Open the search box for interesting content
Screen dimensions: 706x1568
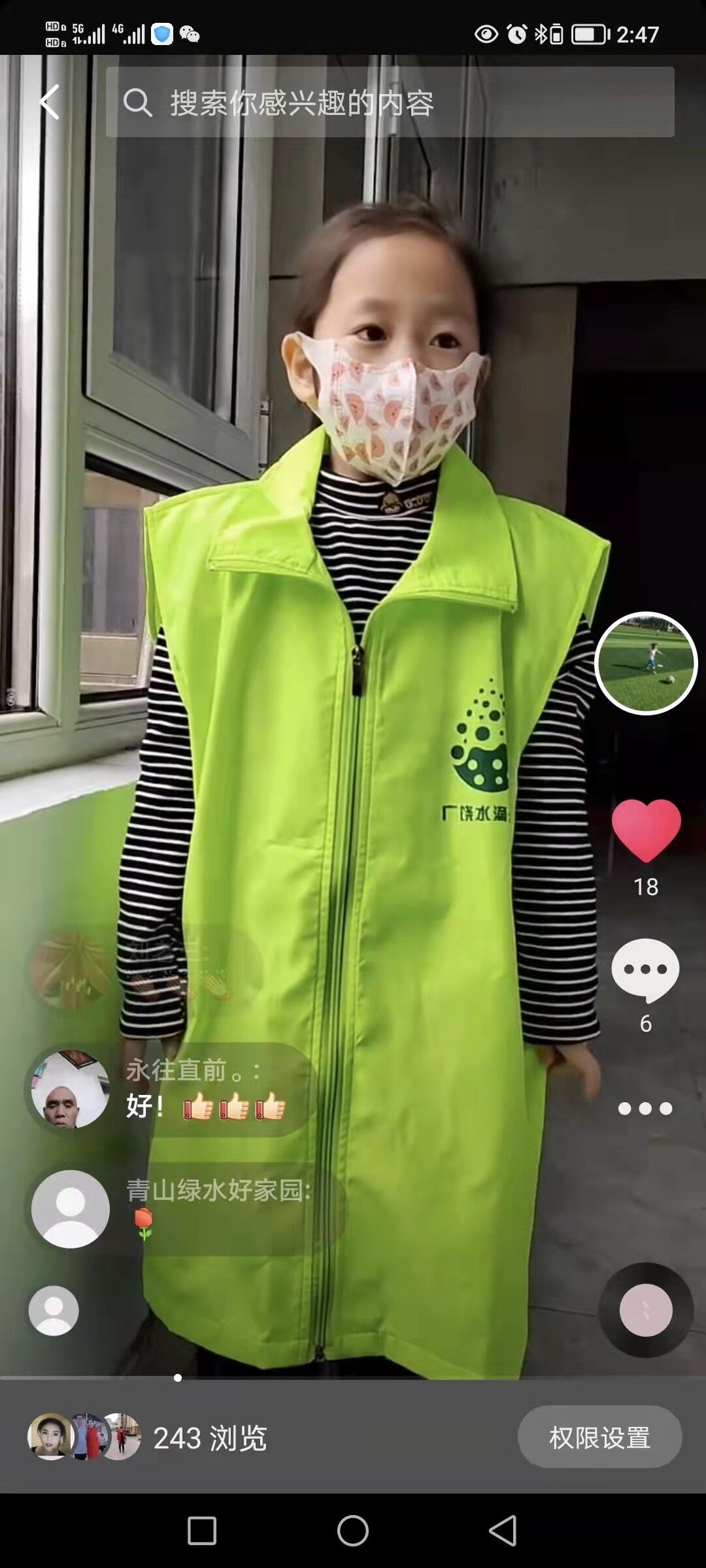coord(390,102)
